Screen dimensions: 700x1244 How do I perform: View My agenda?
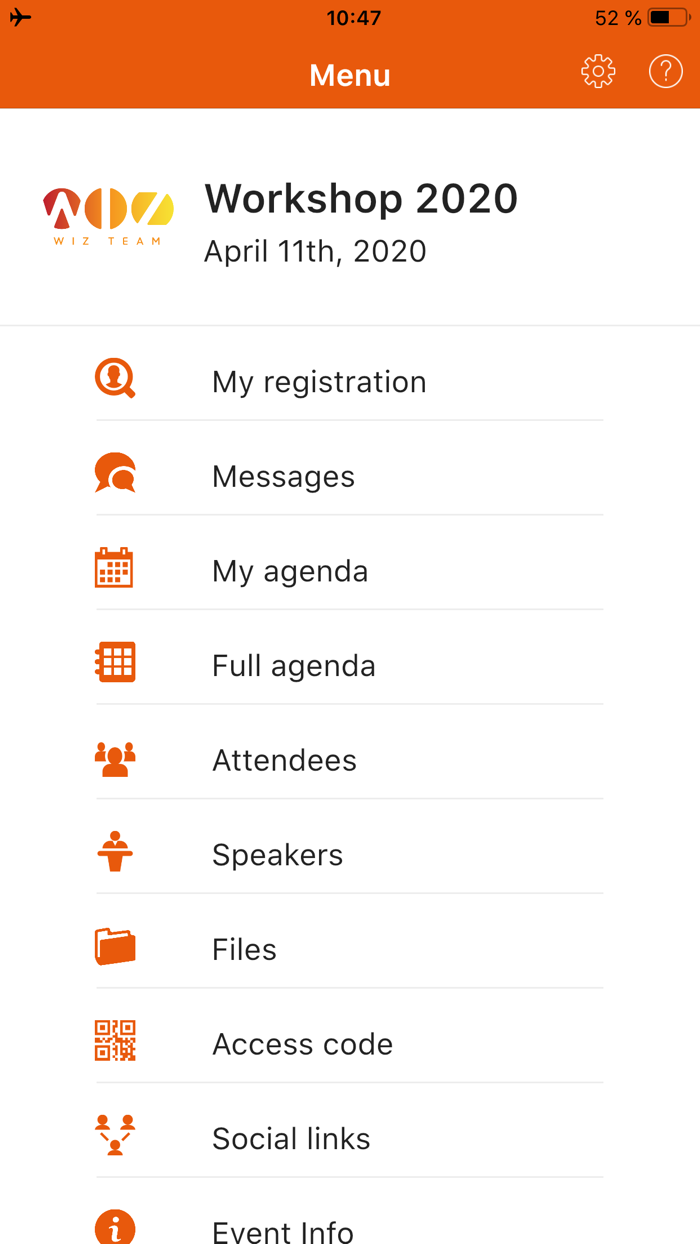point(290,571)
